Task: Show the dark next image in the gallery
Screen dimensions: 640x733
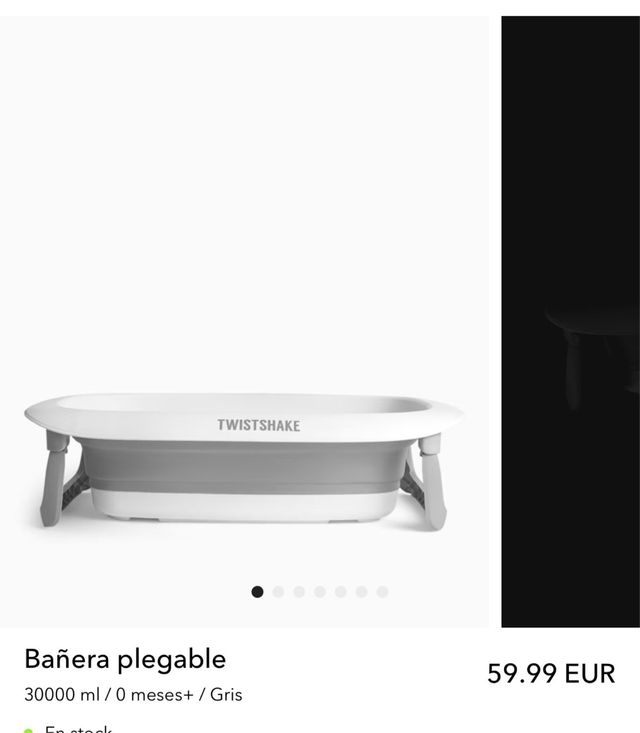Action: click(x=570, y=320)
